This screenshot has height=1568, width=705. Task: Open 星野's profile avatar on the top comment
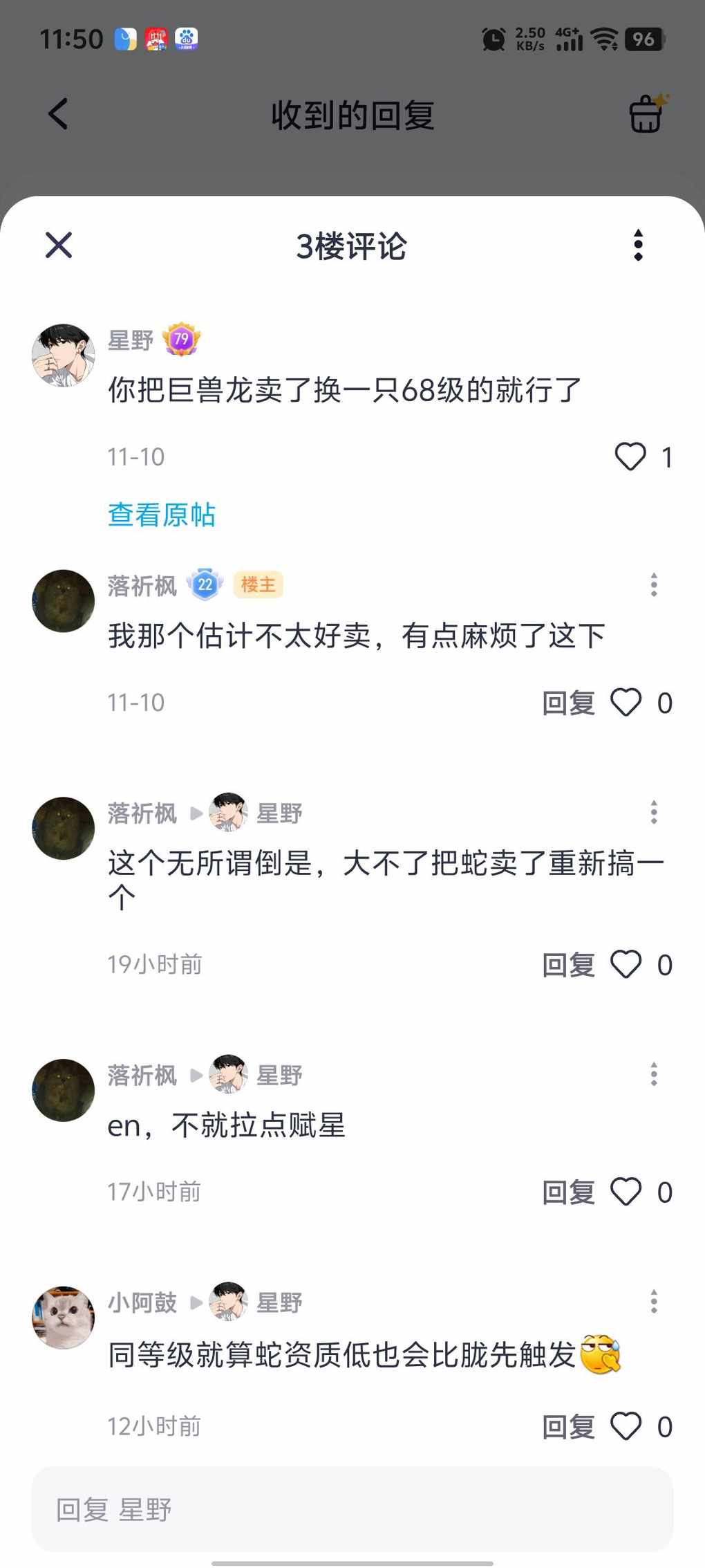[64, 356]
